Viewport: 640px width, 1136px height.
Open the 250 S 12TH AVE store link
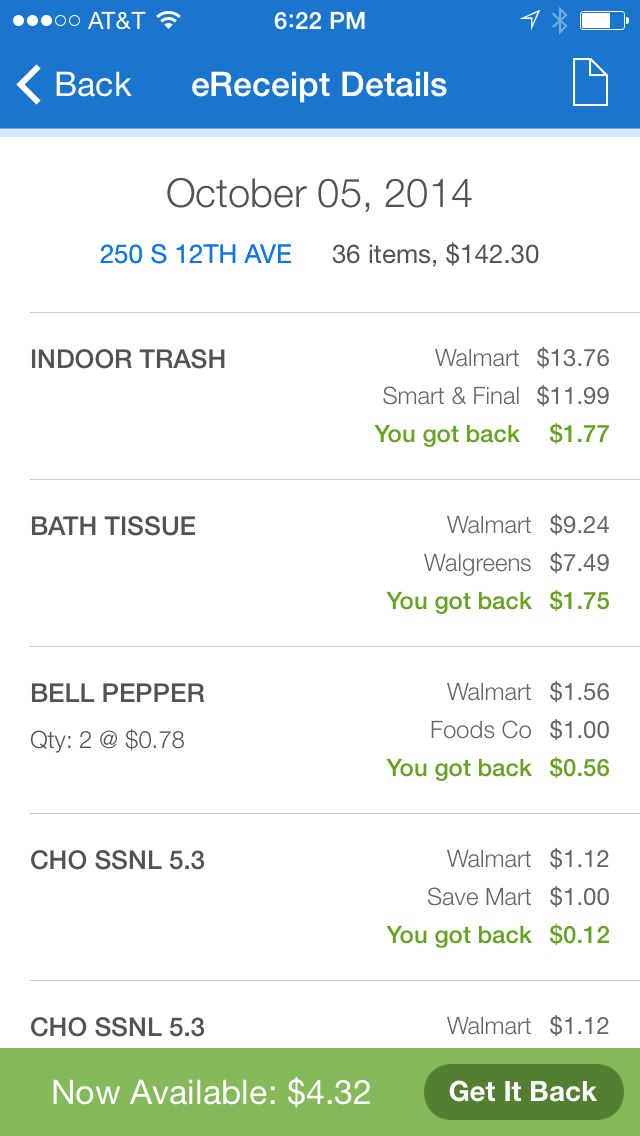click(x=196, y=254)
